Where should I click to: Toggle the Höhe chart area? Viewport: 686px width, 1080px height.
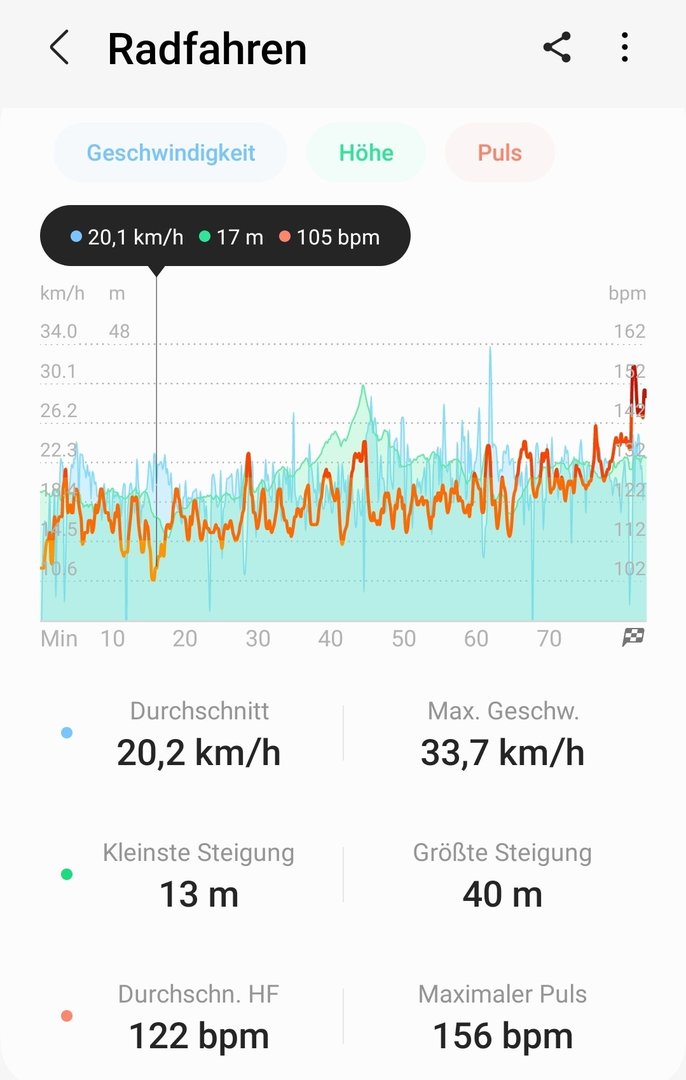tap(366, 153)
